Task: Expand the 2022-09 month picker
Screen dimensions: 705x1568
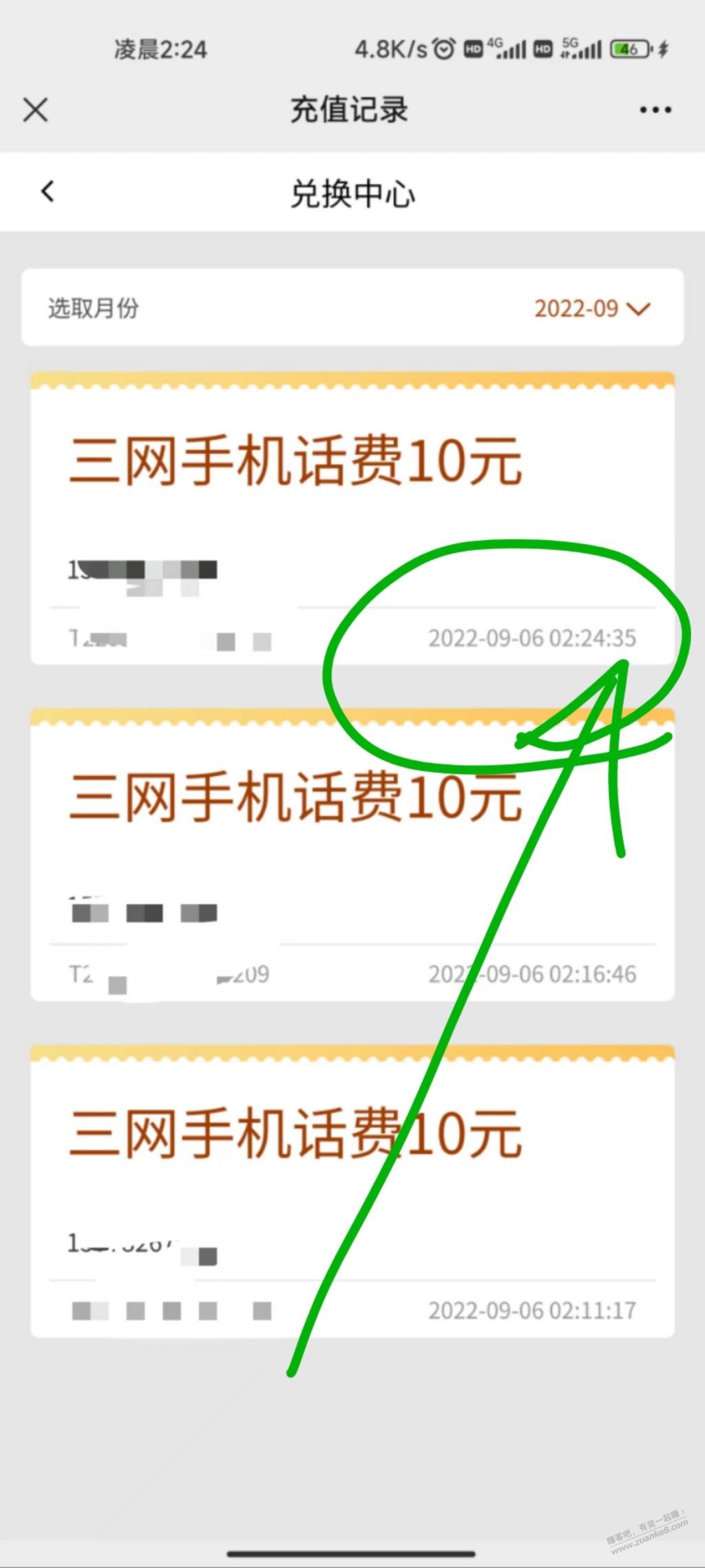Action: 592,308
